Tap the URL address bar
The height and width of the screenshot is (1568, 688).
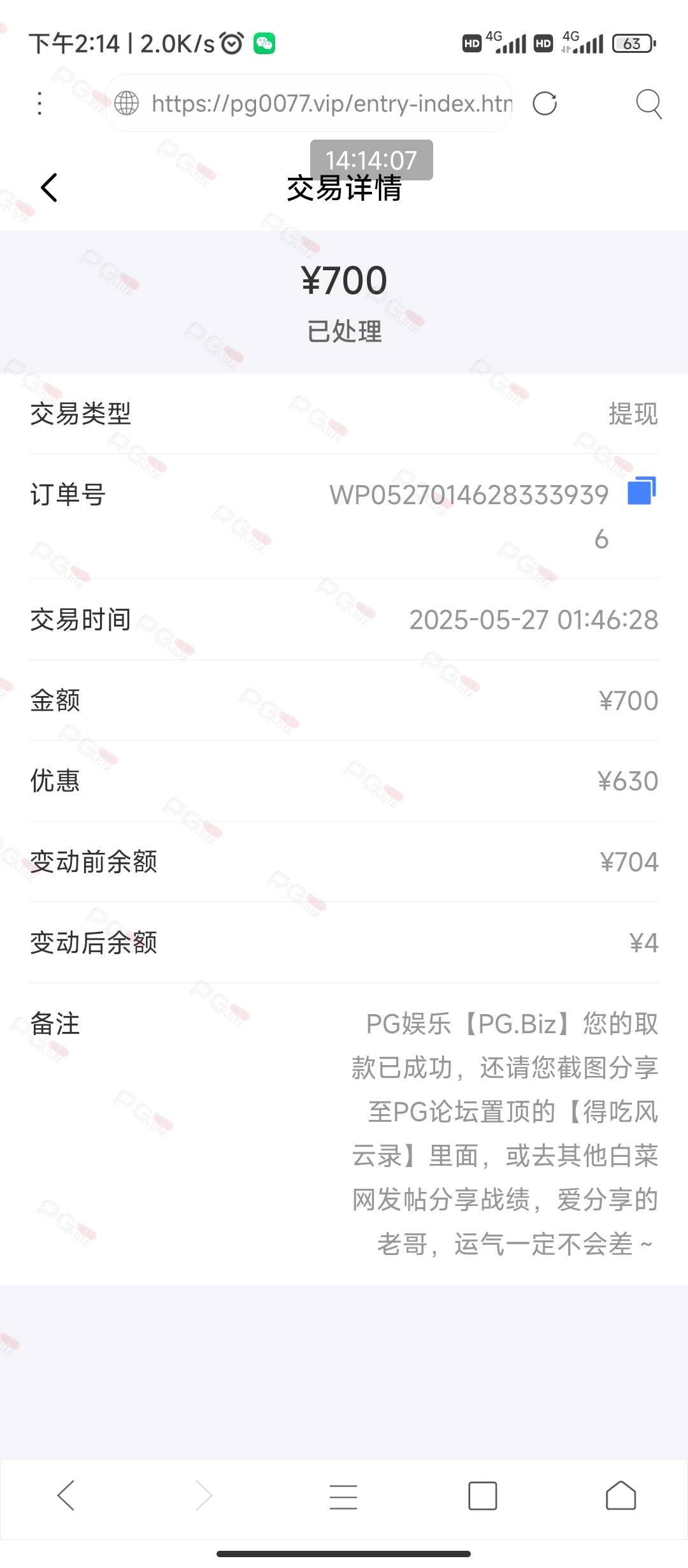pos(309,103)
